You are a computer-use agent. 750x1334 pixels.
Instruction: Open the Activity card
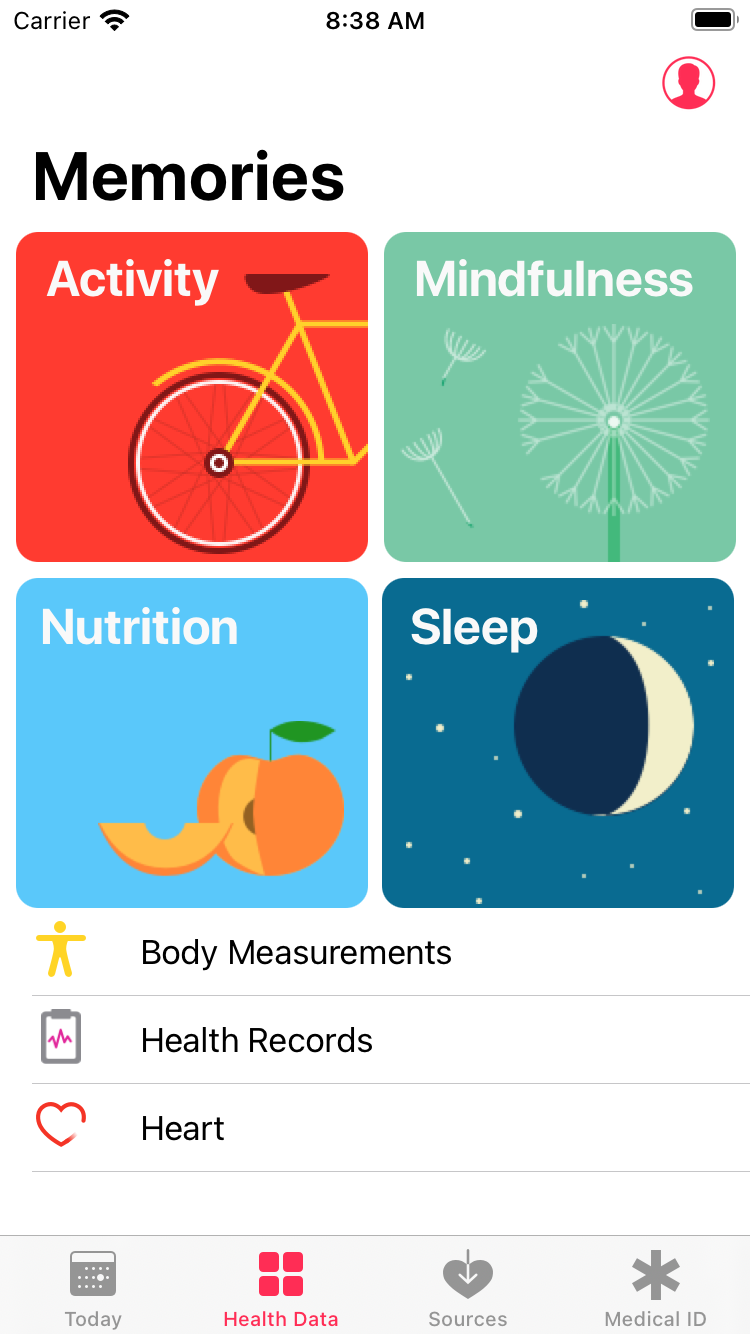(191, 396)
